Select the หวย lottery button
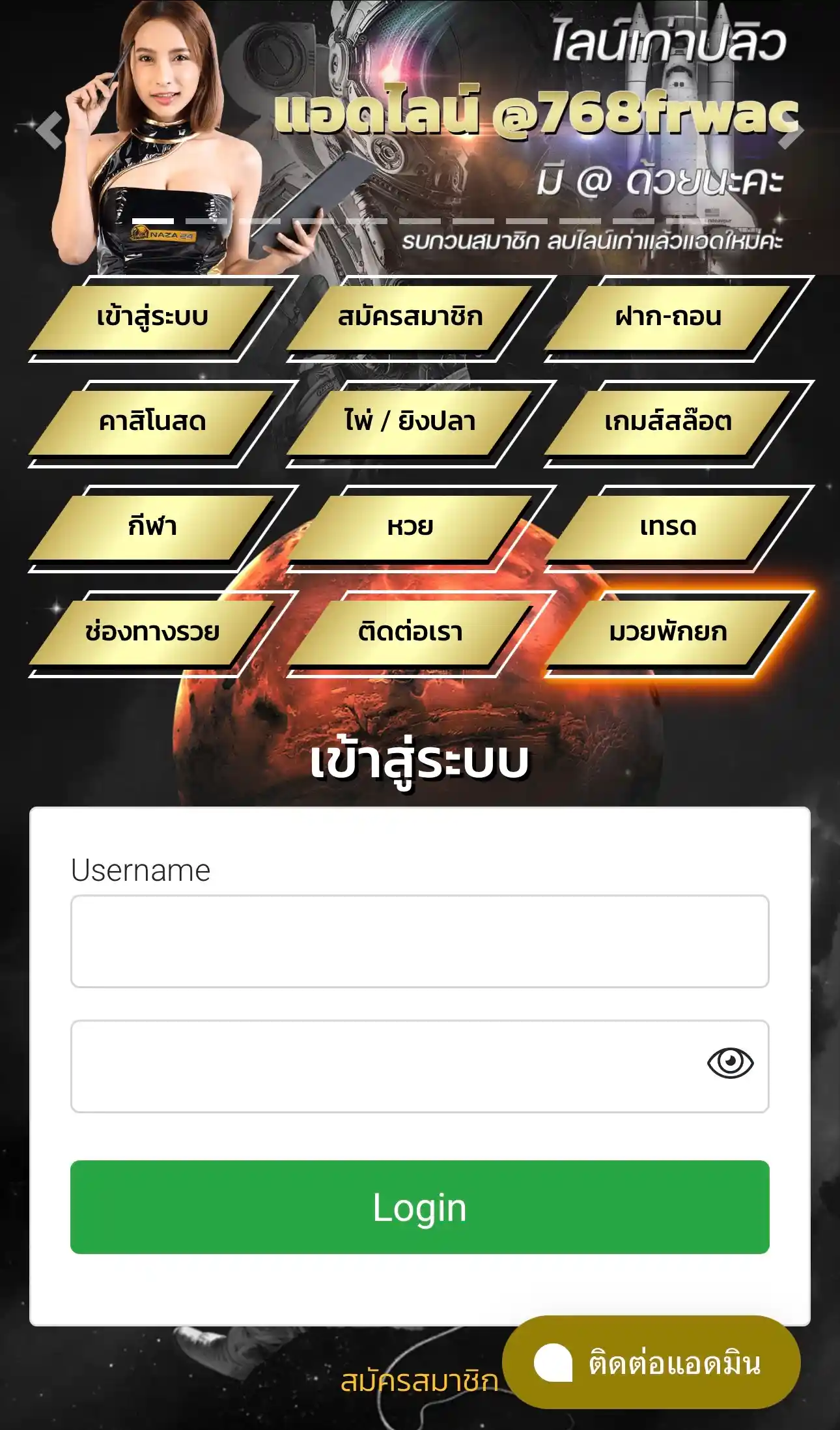This screenshot has height=1430, width=840. [410, 527]
